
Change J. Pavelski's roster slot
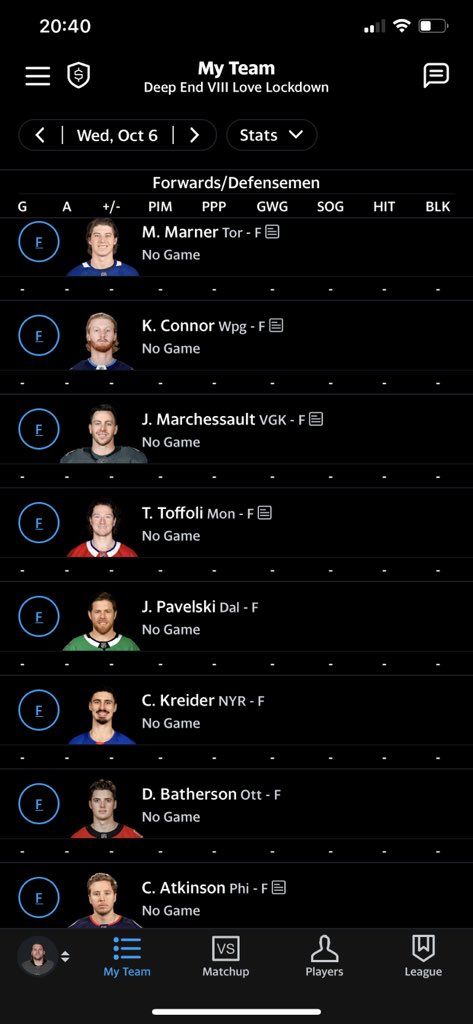click(x=39, y=616)
